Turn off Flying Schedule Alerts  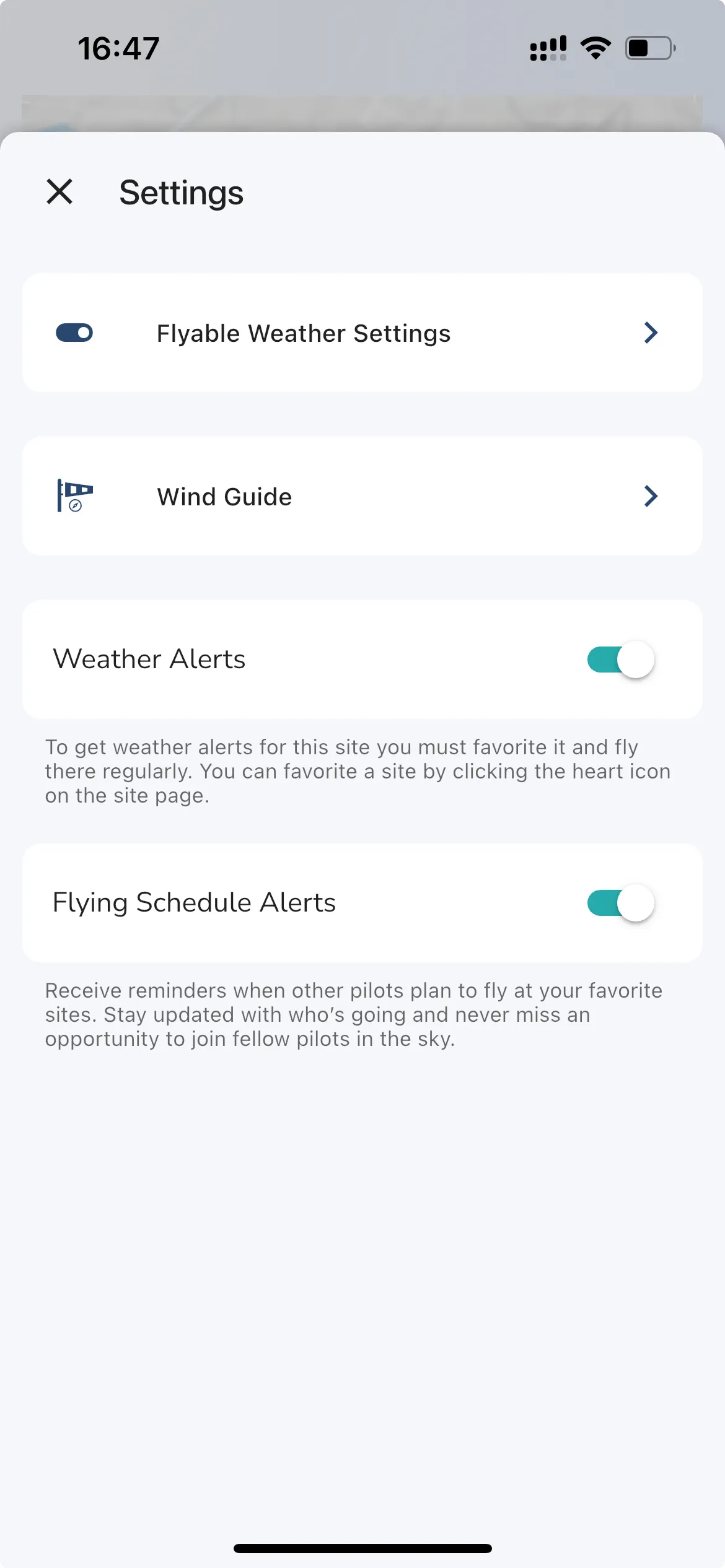tap(620, 903)
